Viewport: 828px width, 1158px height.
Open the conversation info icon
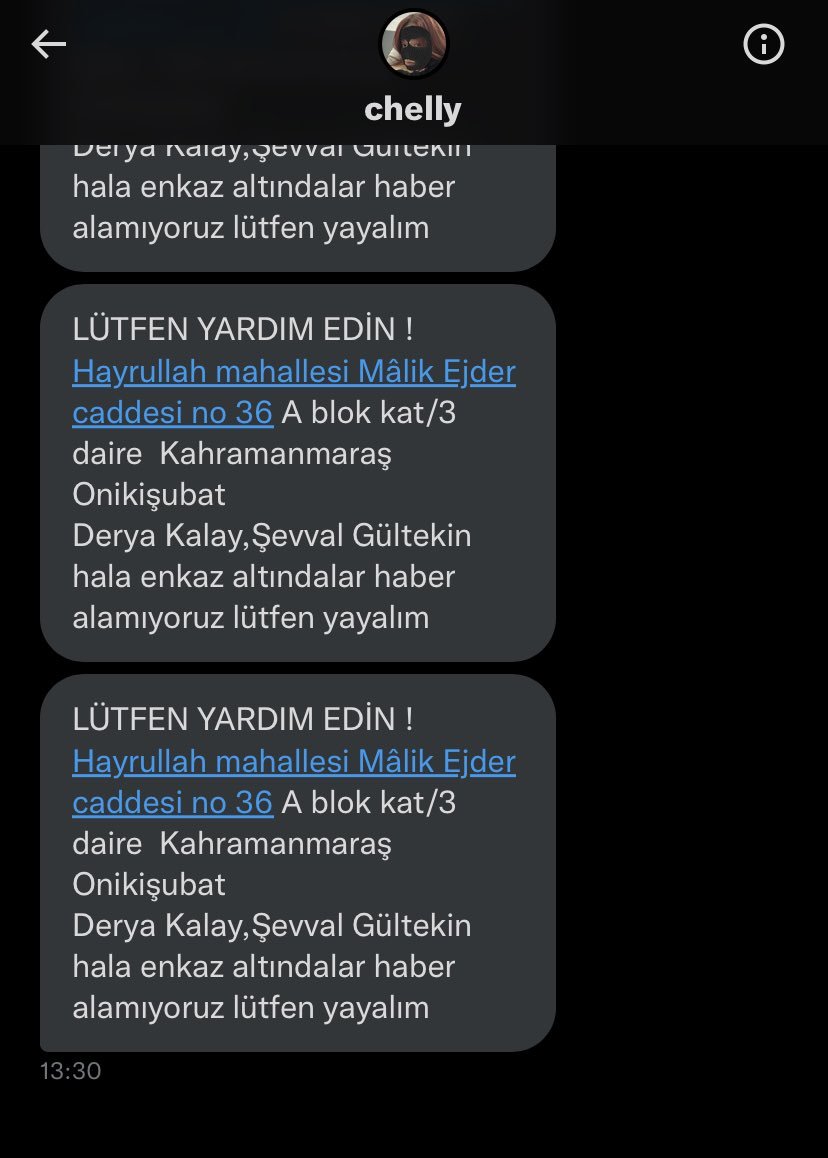pos(764,45)
